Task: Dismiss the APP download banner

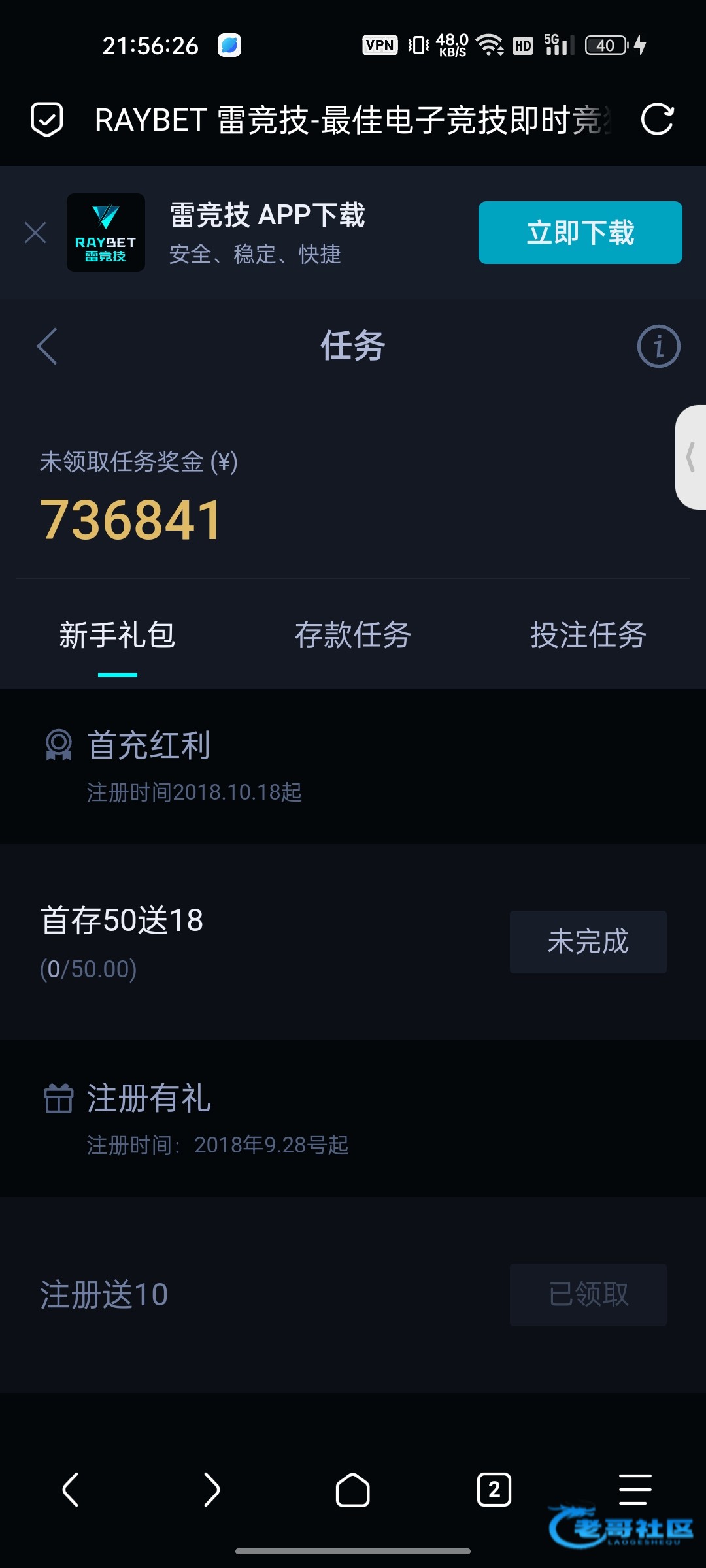Action: coord(35,233)
